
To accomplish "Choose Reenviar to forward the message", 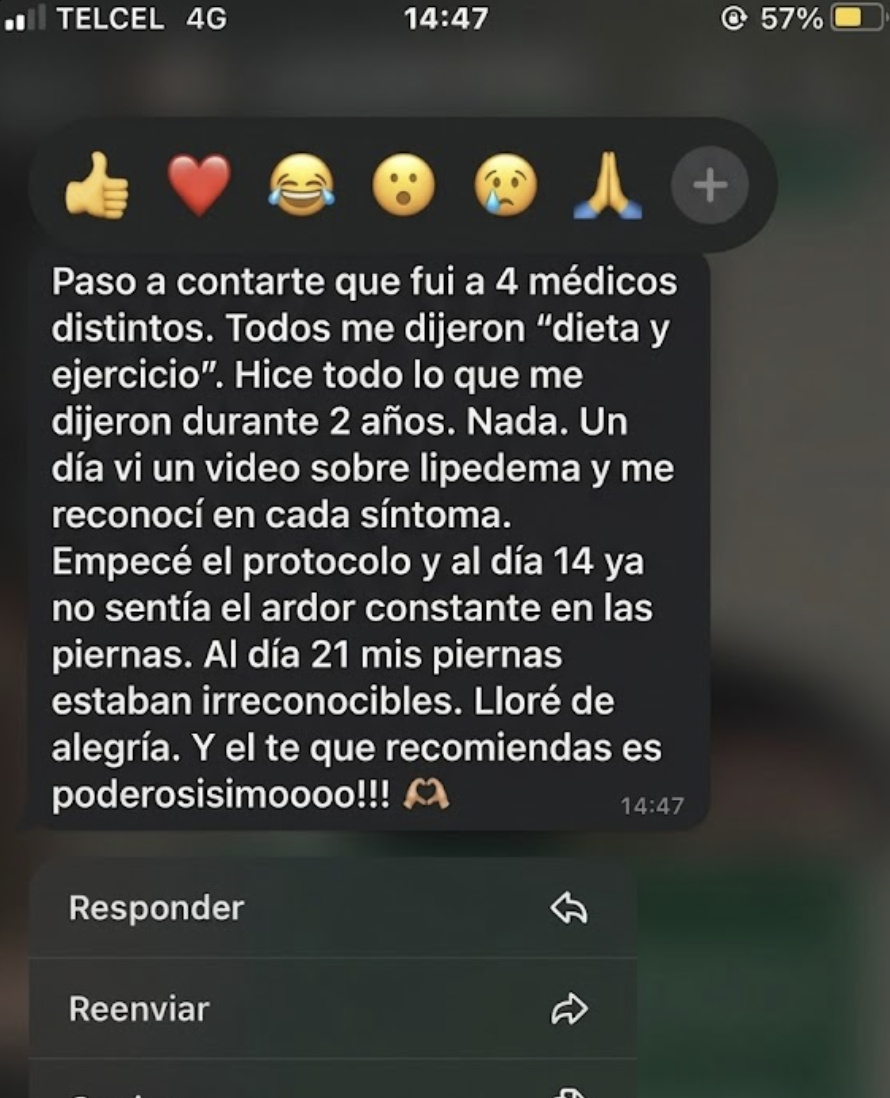I will pyautogui.click(x=332, y=1009).
